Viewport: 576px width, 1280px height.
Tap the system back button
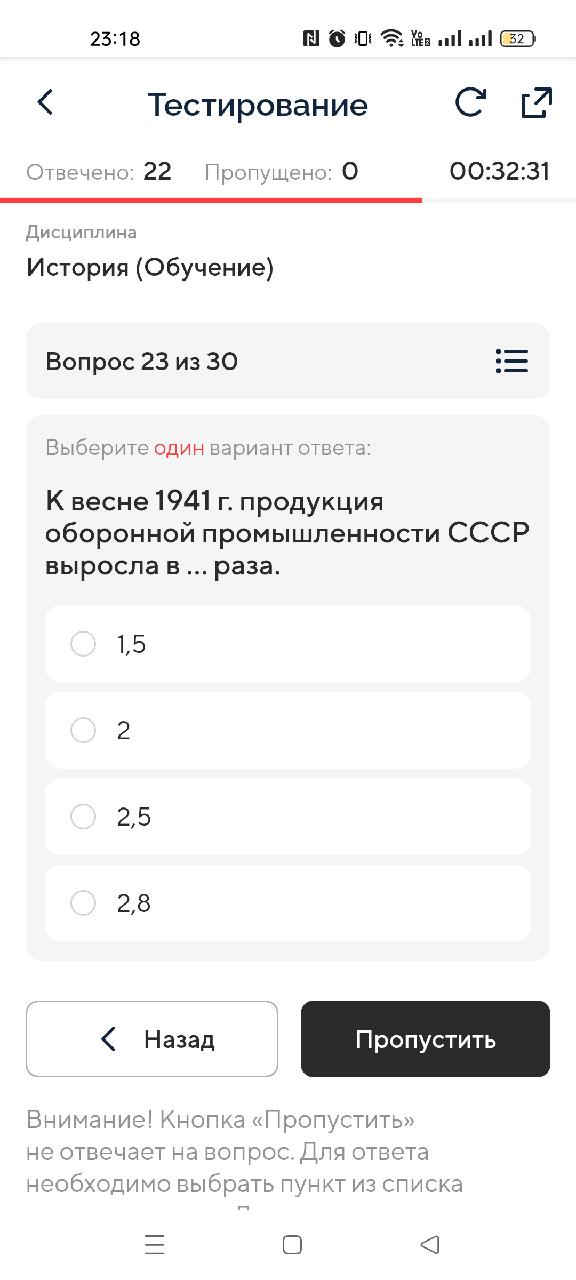430,1244
